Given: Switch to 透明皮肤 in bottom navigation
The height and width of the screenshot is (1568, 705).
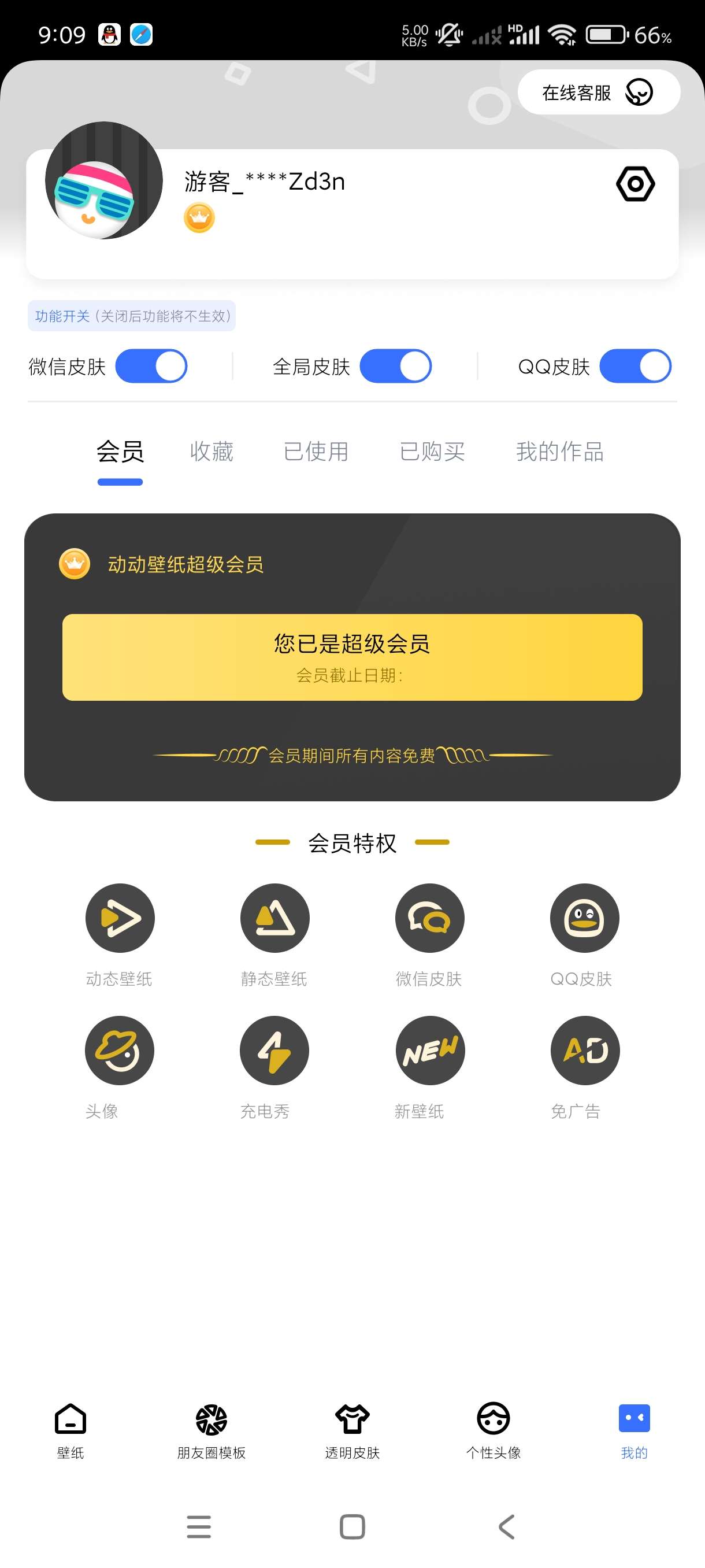Looking at the screenshot, I should click(352, 1430).
